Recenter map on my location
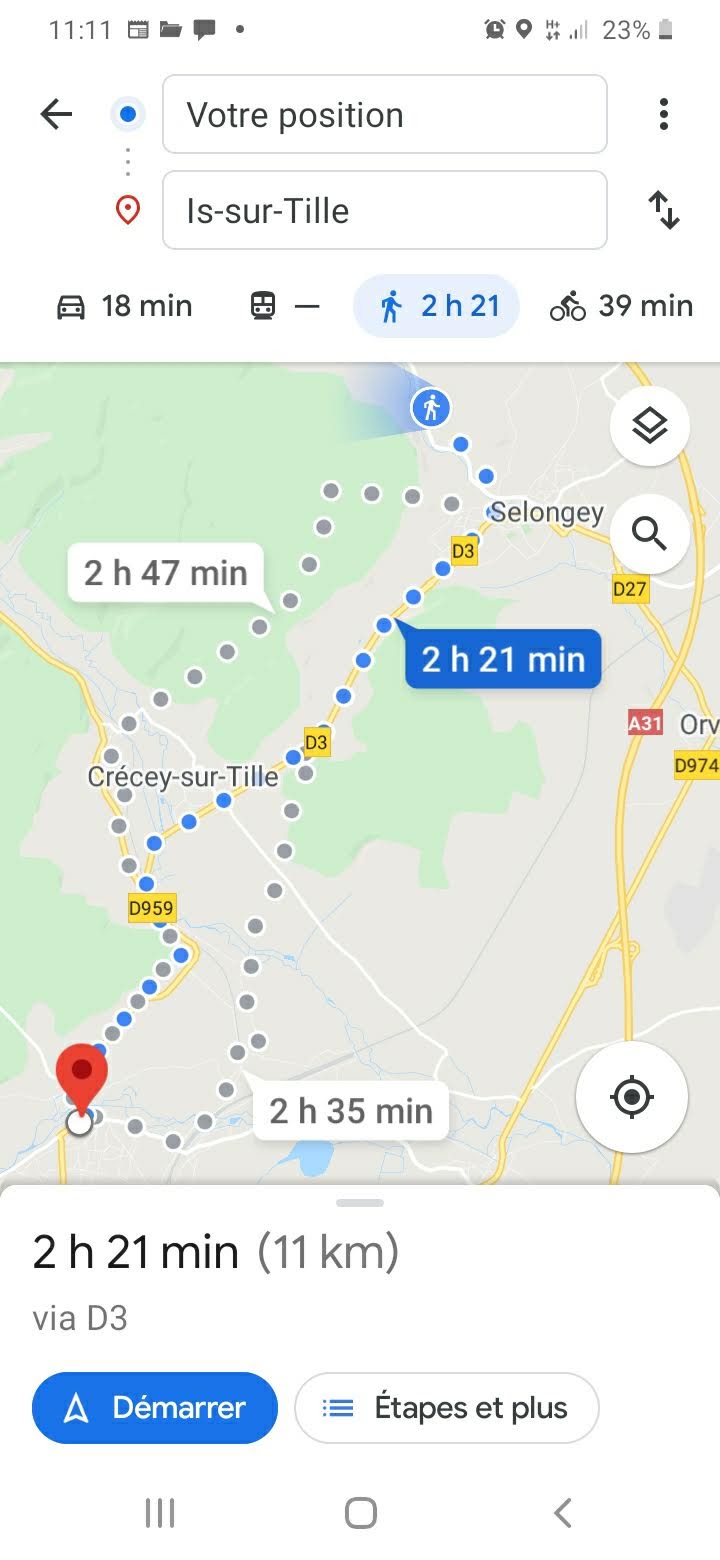 (x=631, y=1097)
